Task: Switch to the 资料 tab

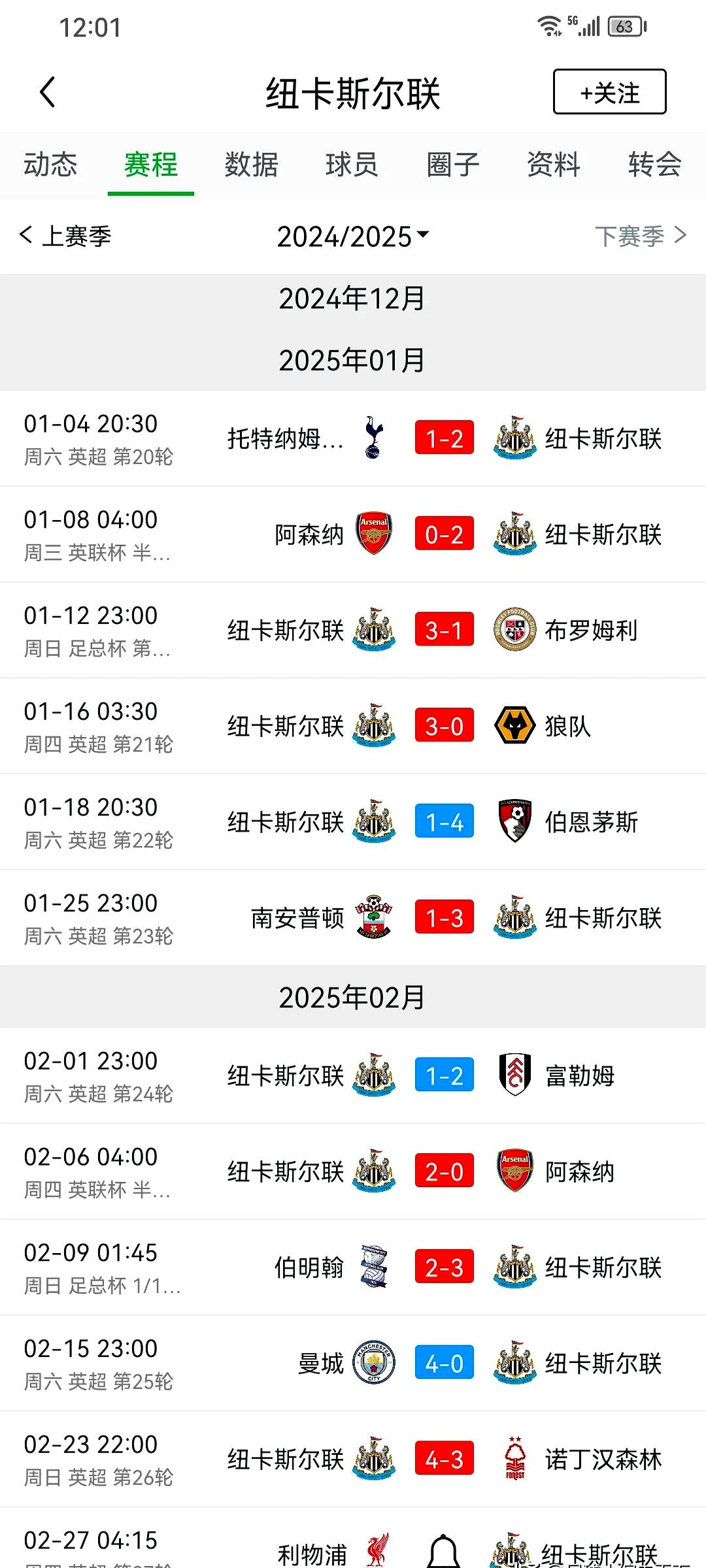Action: 554,165
